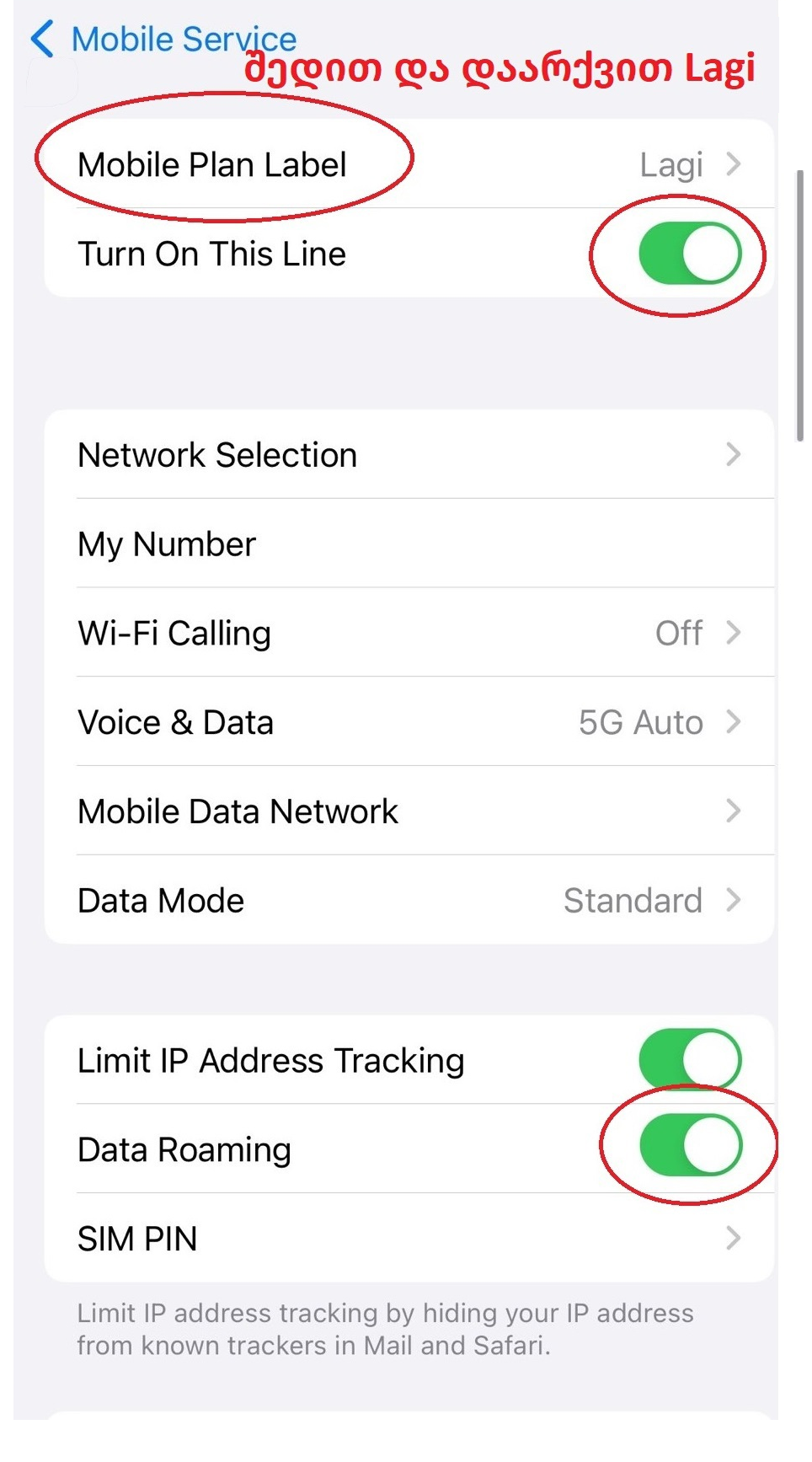Screen dimensions: 812x1462
Task: Open Network Selection settings
Action: click(x=409, y=455)
